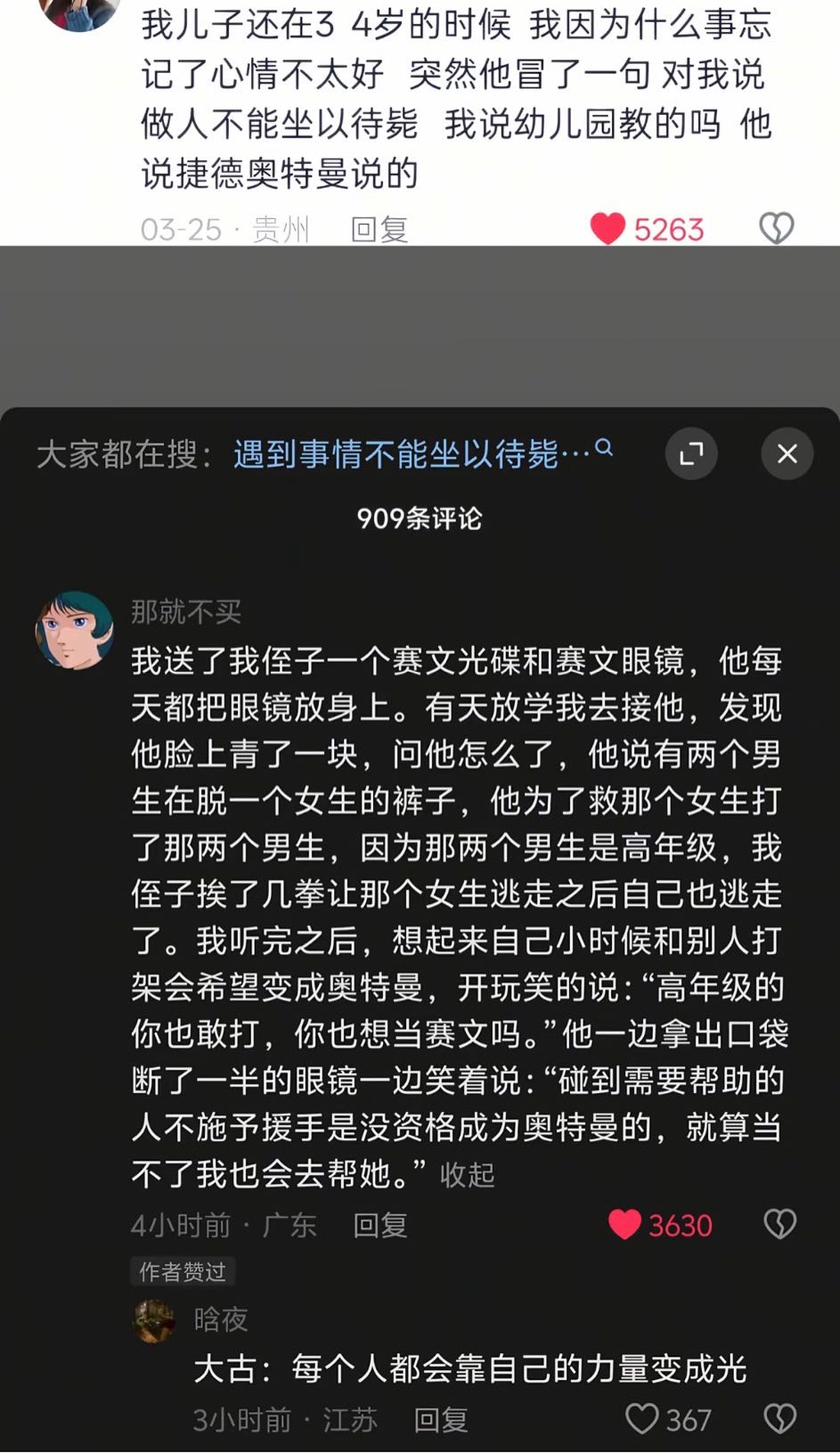Expand the comment panel to full screen
This screenshot has height=1453, width=840.
click(691, 454)
